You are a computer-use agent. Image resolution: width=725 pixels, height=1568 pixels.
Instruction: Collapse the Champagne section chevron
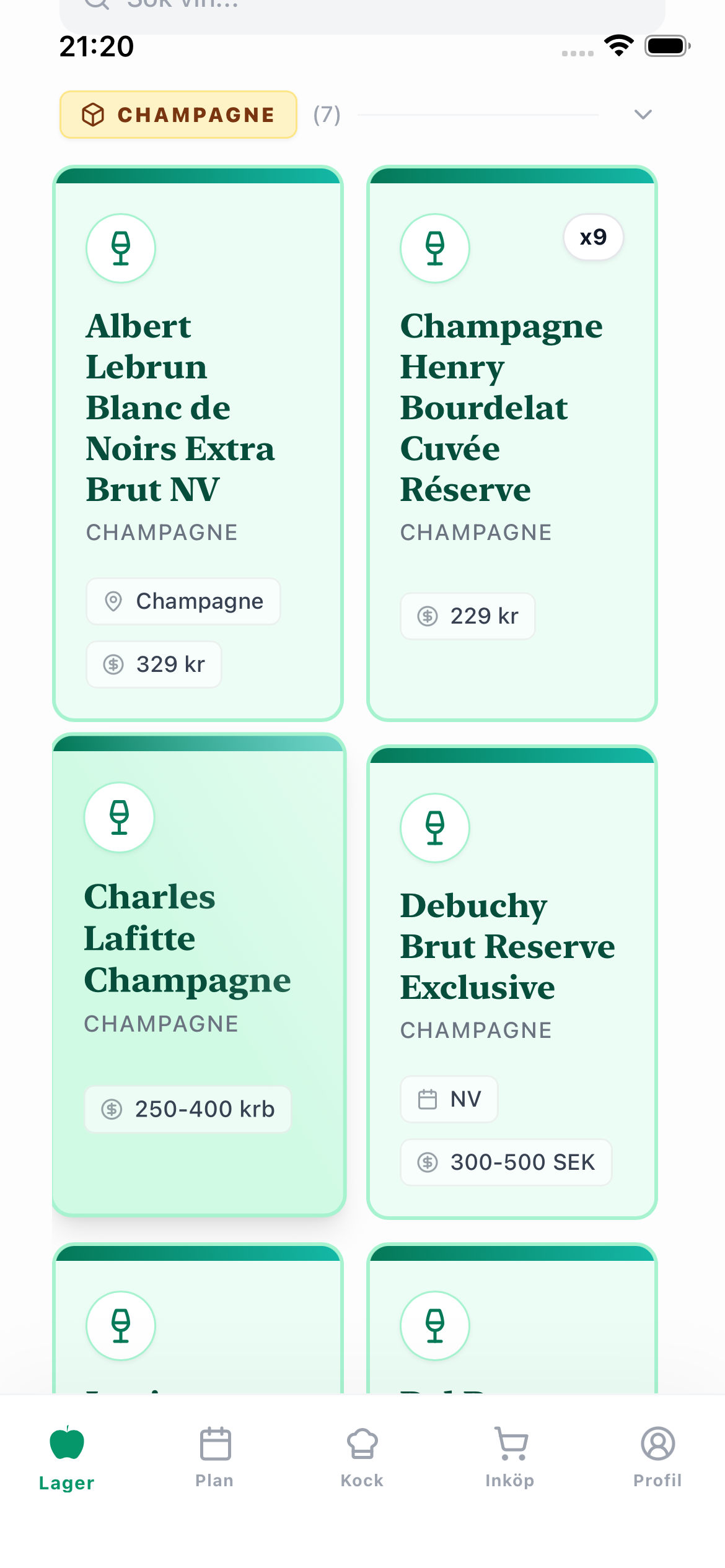tap(643, 115)
